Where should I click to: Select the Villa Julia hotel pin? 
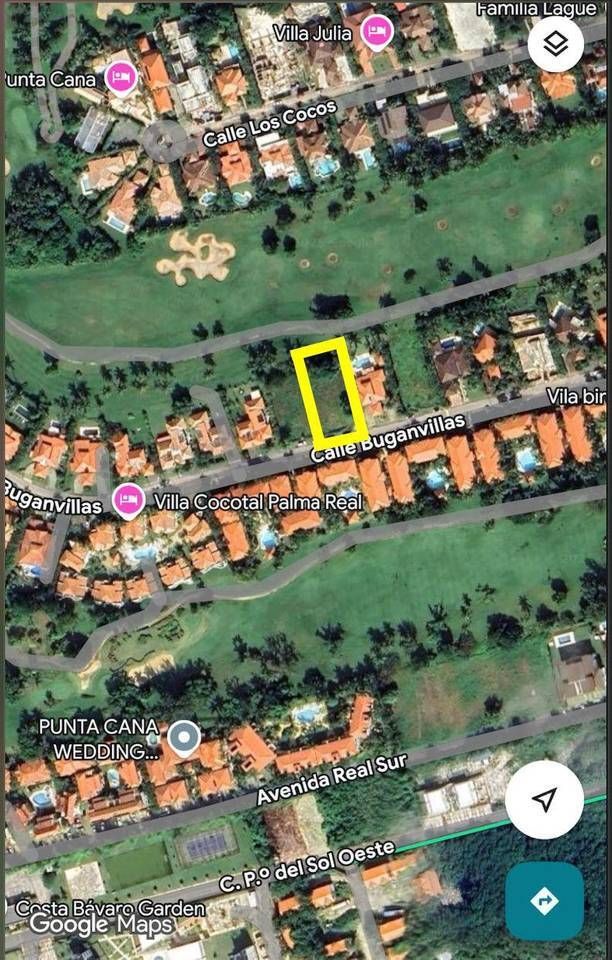click(377, 31)
